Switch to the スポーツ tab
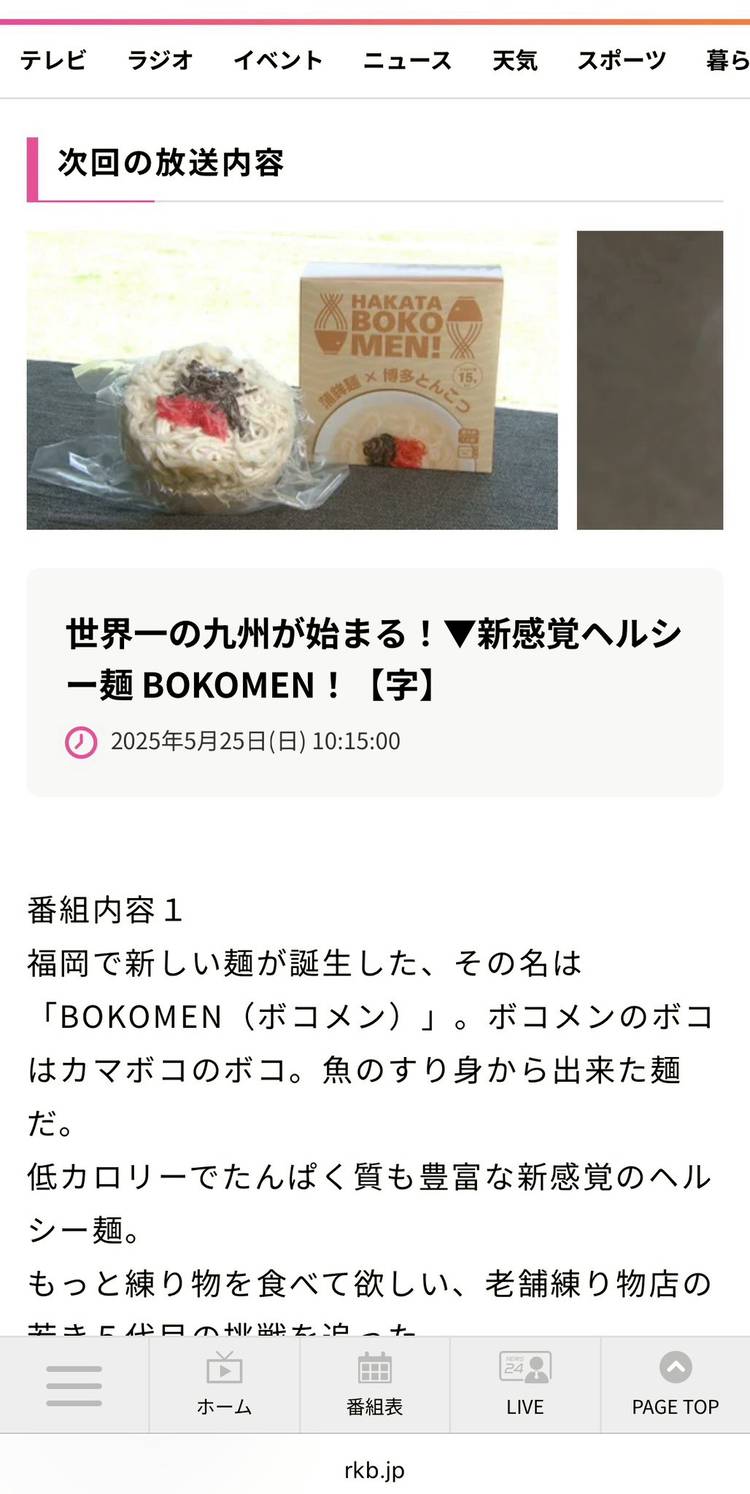The height and width of the screenshot is (1494, 750). (621, 61)
